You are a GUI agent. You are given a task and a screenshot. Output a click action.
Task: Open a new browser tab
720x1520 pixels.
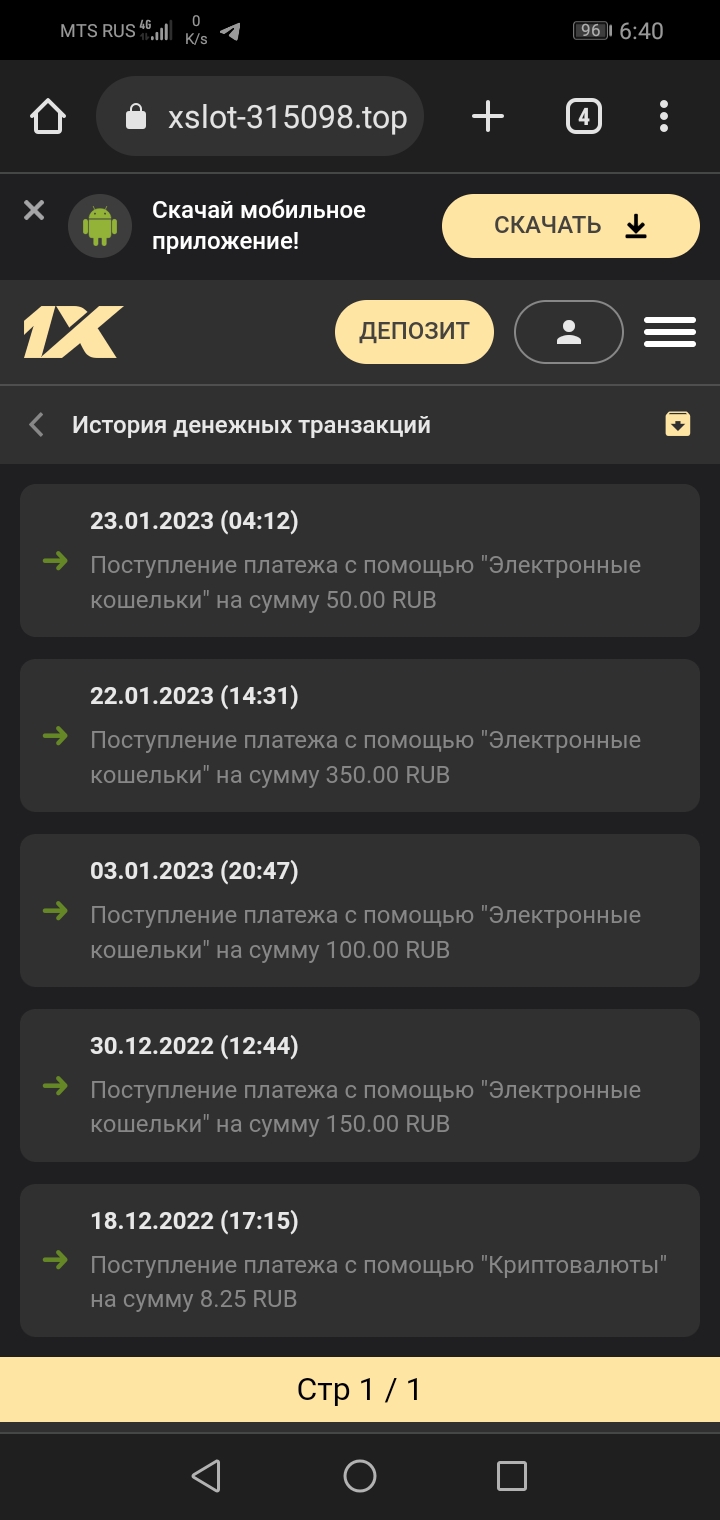pyautogui.click(x=488, y=118)
